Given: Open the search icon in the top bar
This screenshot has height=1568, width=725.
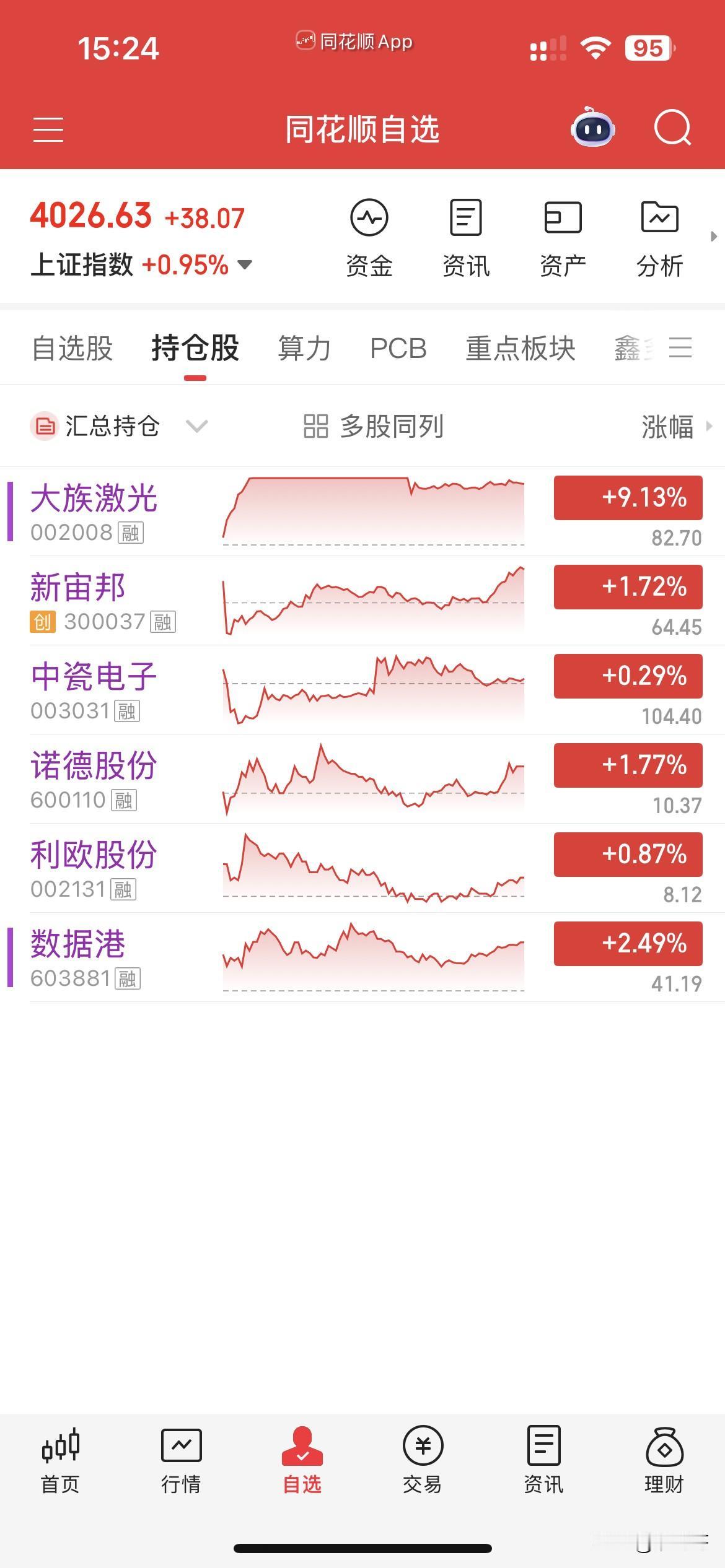Looking at the screenshot, I should point(672,128).
